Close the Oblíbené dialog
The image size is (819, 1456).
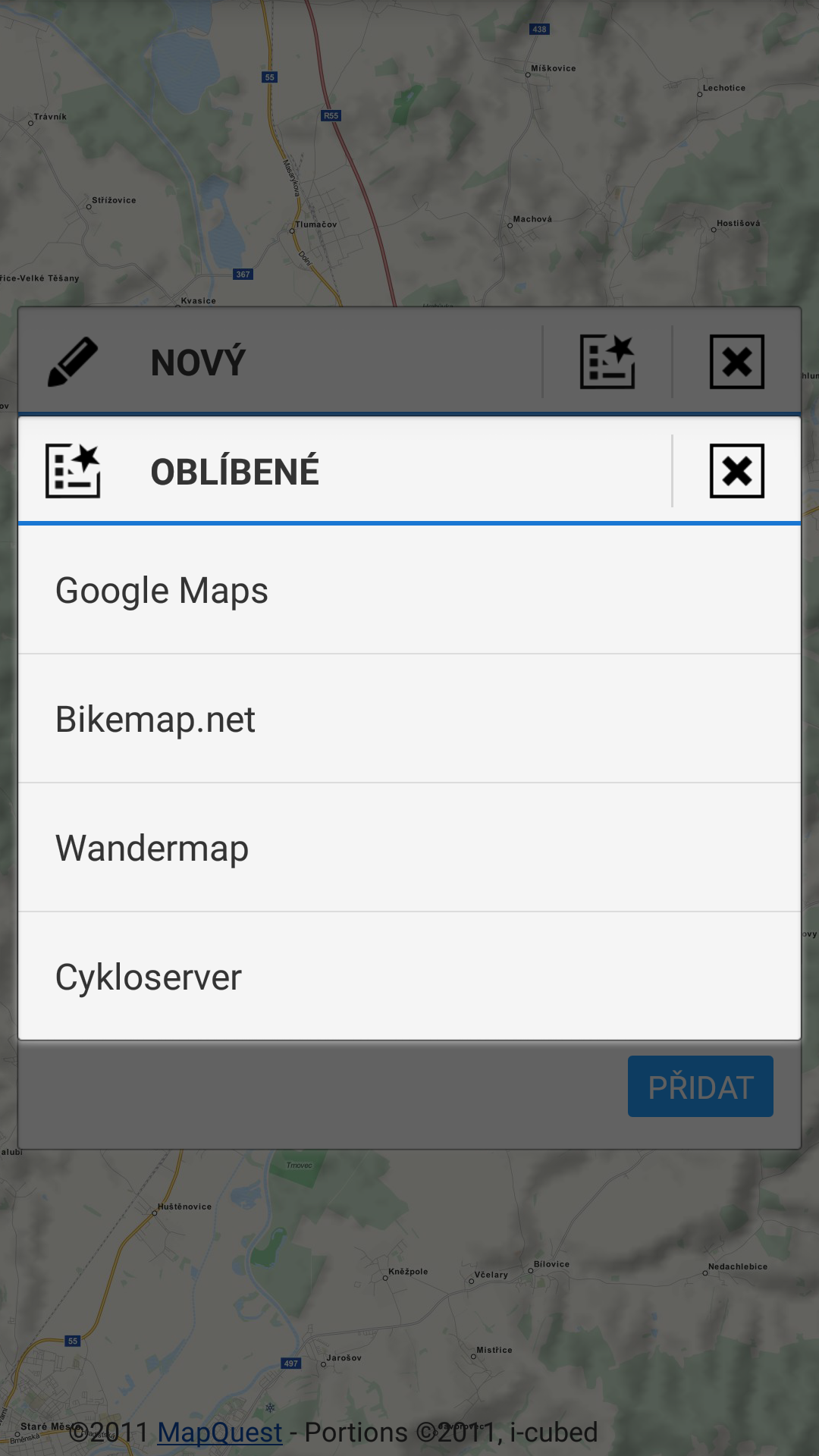tap(736, 471)
